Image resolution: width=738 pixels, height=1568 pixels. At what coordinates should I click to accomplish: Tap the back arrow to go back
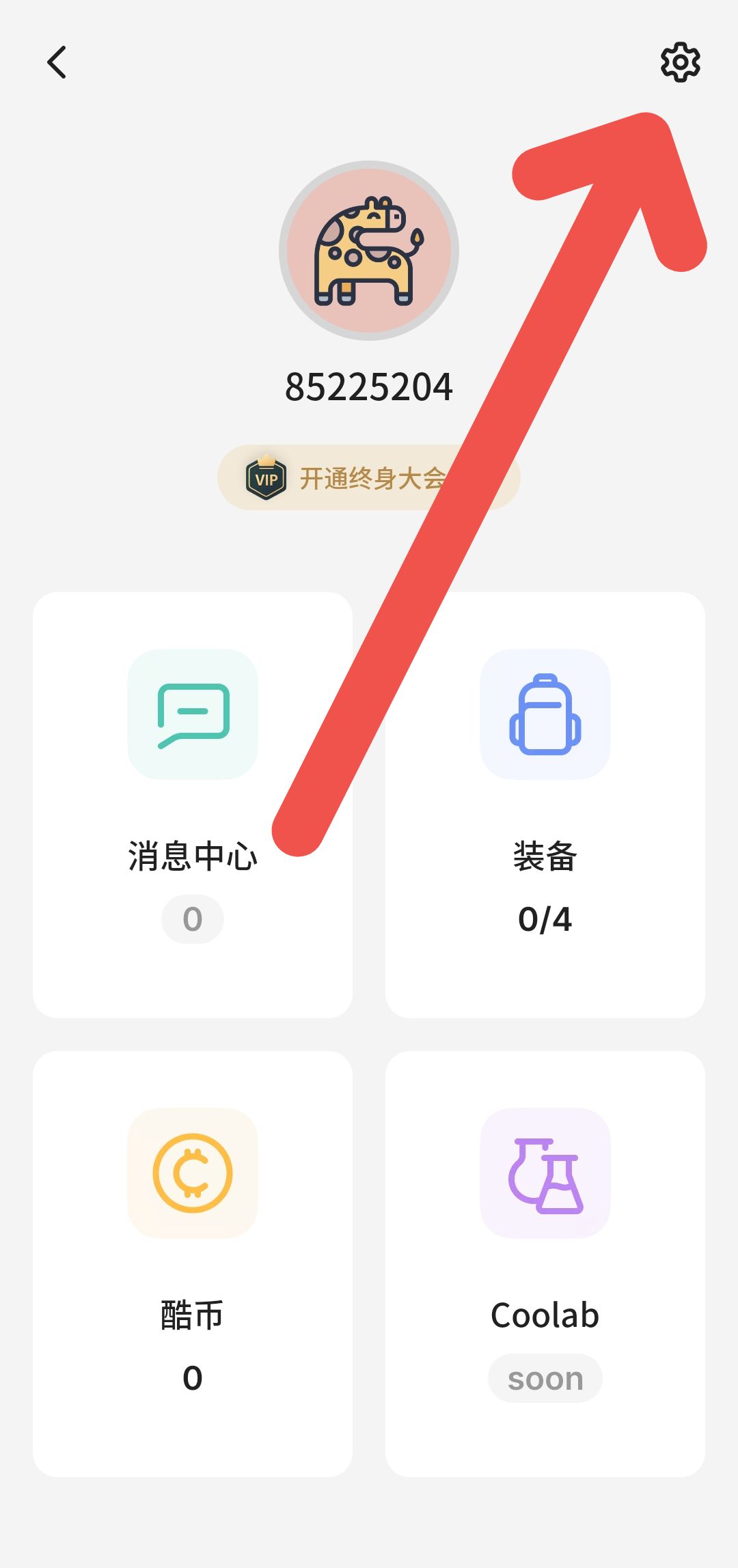pos(57,62)
